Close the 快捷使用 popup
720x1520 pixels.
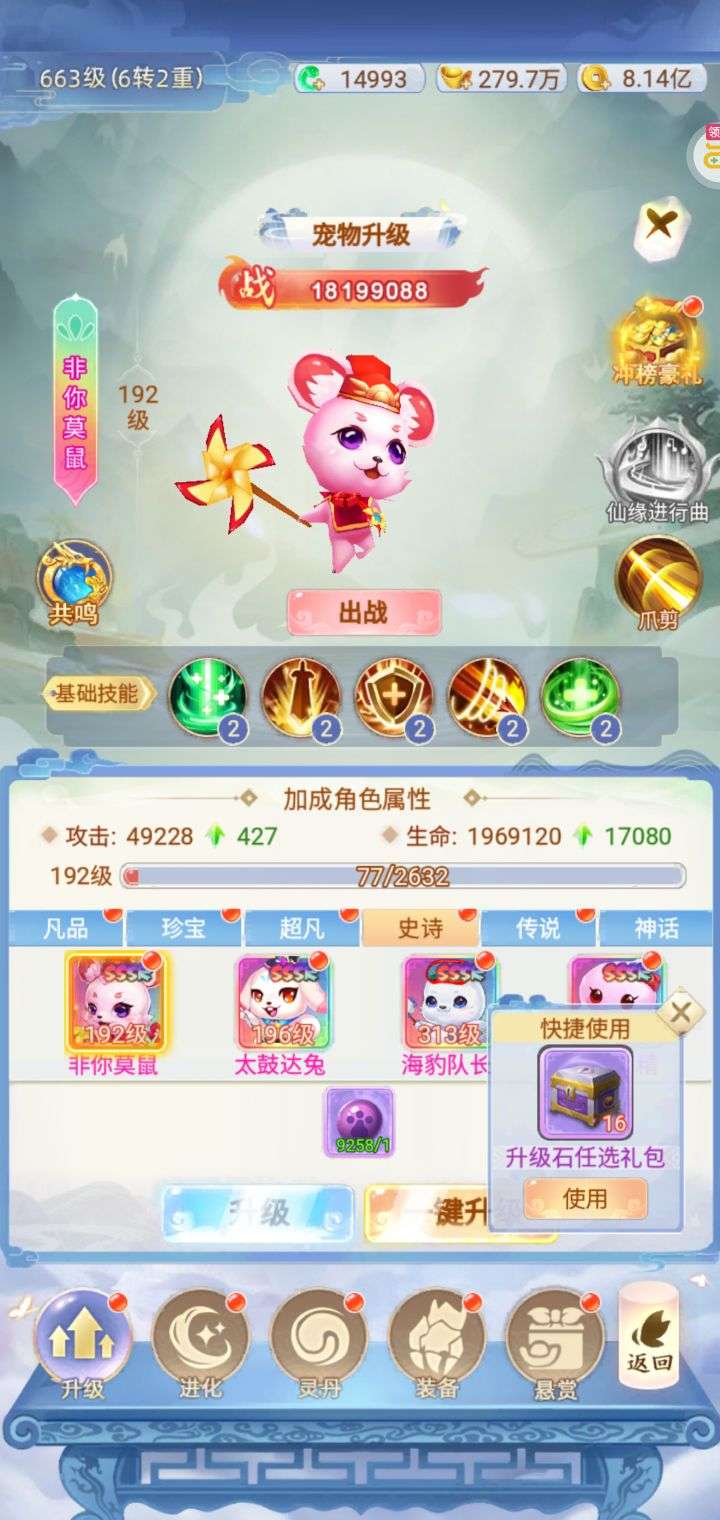[681, 1012]
